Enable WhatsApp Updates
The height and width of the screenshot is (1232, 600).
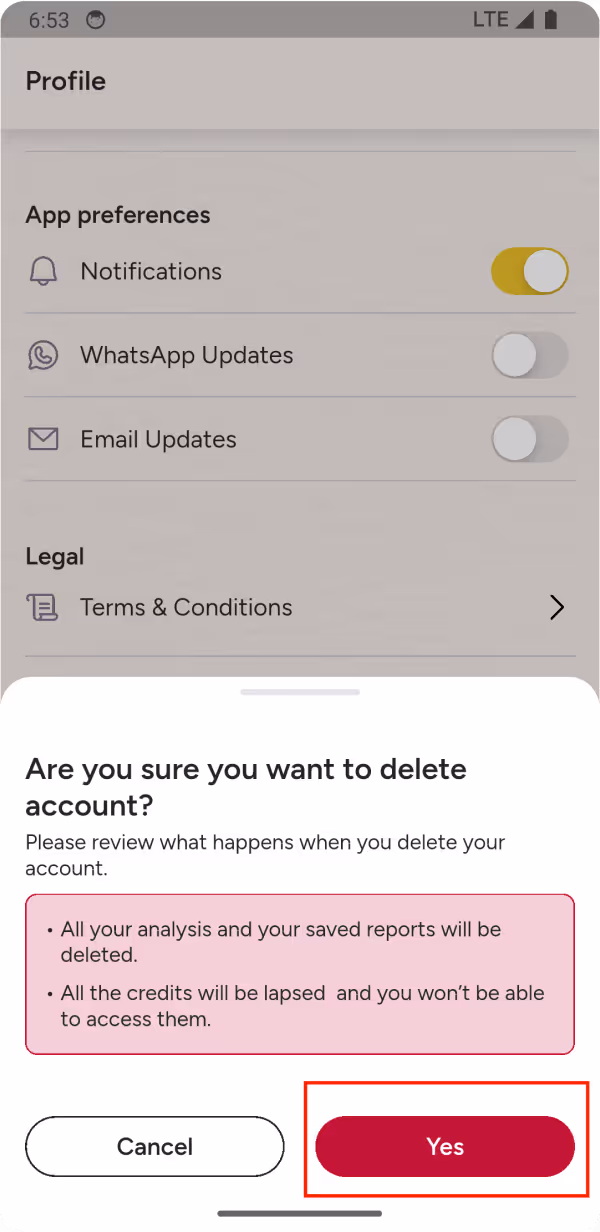pos(529,356)
